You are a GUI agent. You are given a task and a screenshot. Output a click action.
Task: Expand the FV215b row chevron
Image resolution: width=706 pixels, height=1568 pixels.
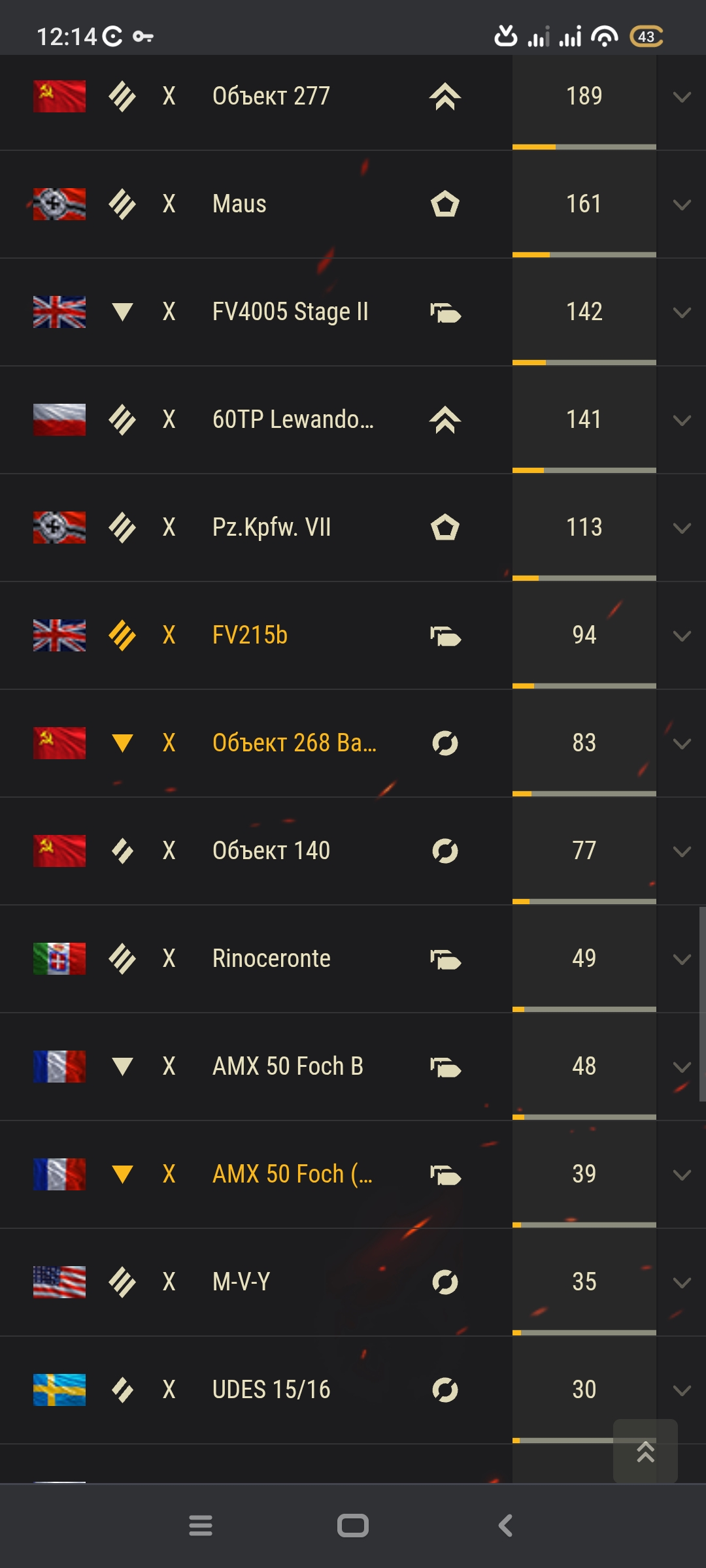pos(681,636)
